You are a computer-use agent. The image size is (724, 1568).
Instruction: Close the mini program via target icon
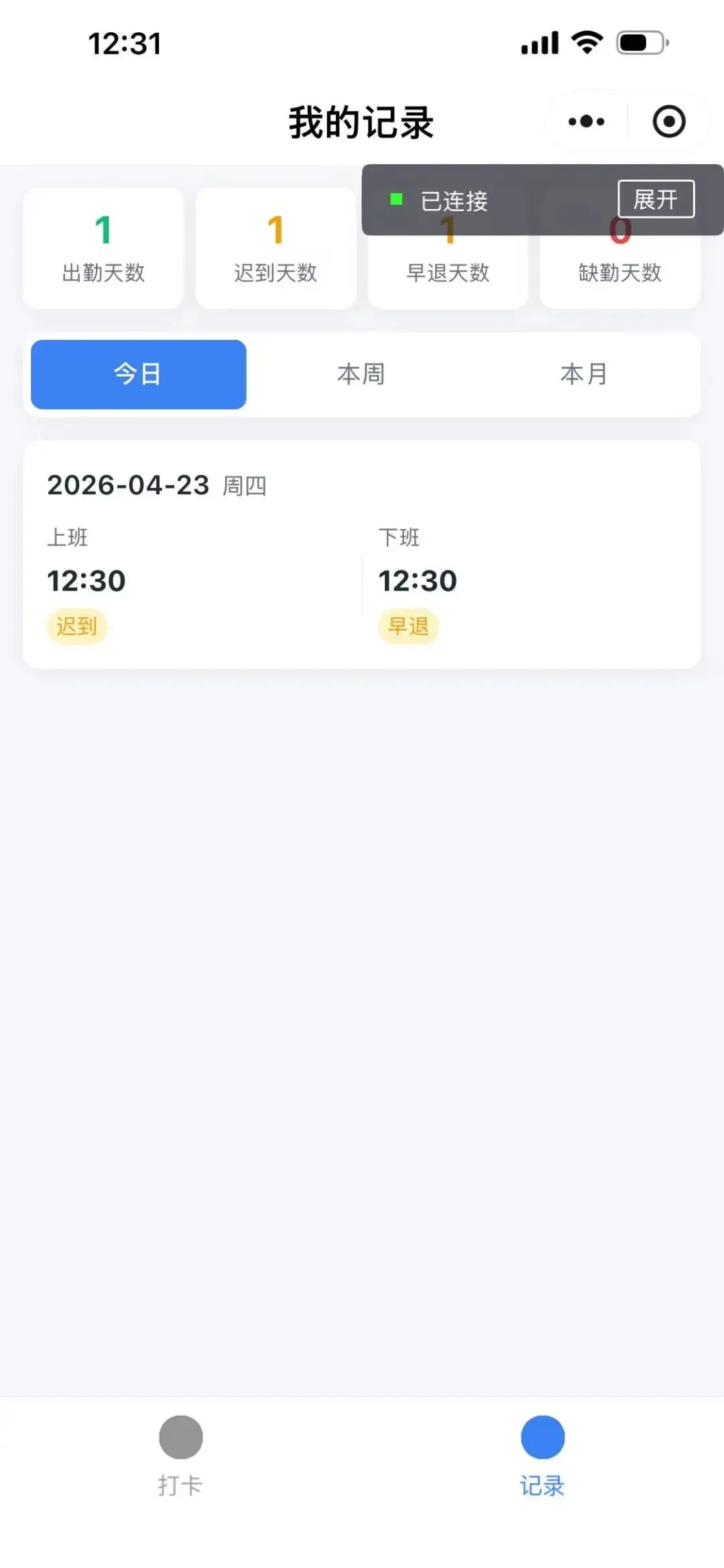point(668,122)
